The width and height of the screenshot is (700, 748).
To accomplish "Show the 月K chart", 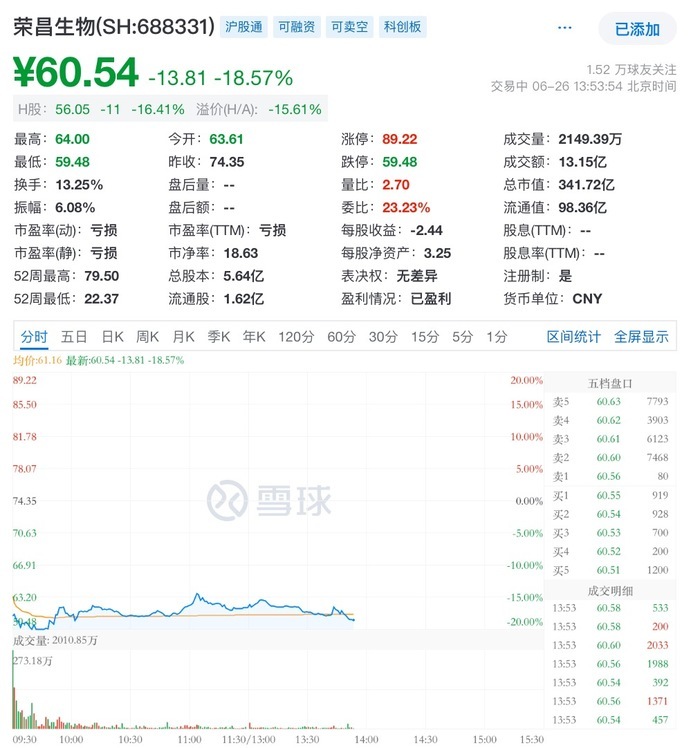I will coord(183,337).
